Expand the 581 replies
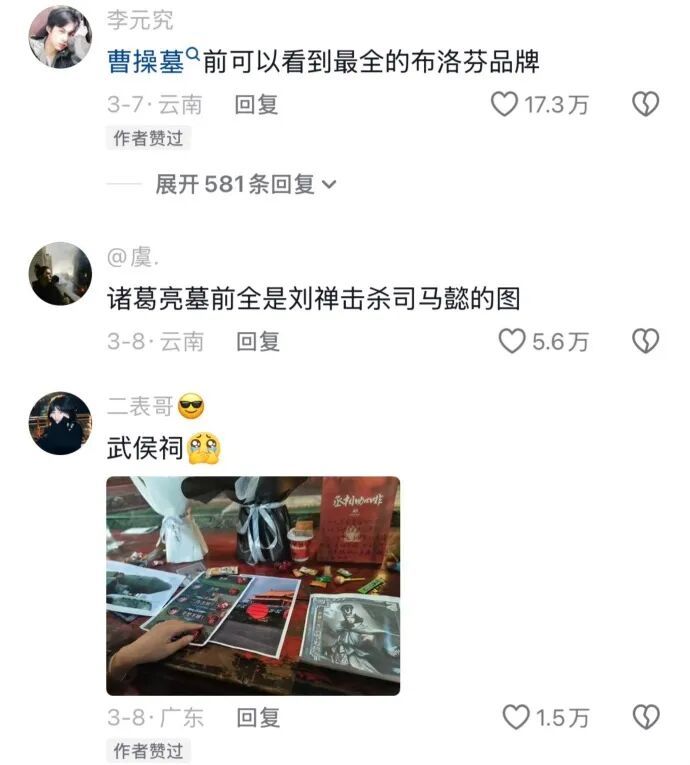 [245, 184]
